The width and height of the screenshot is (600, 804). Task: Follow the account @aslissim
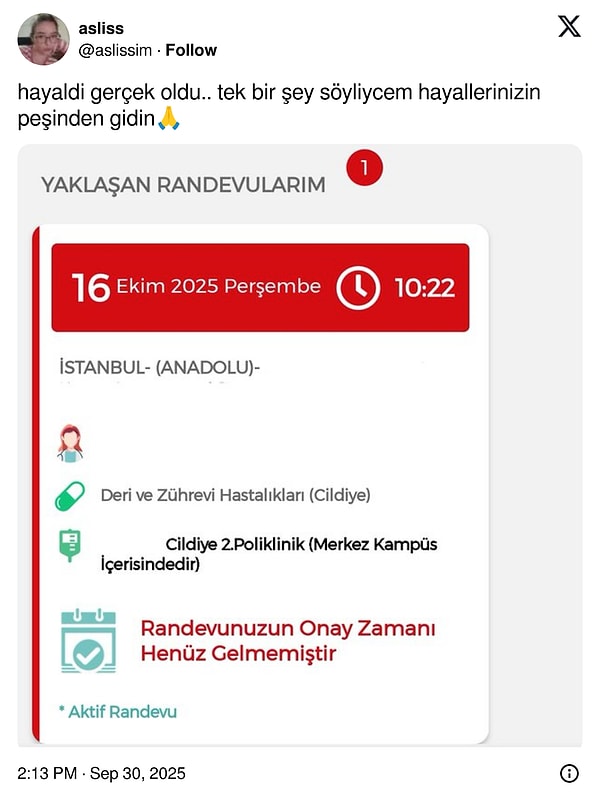191,50
